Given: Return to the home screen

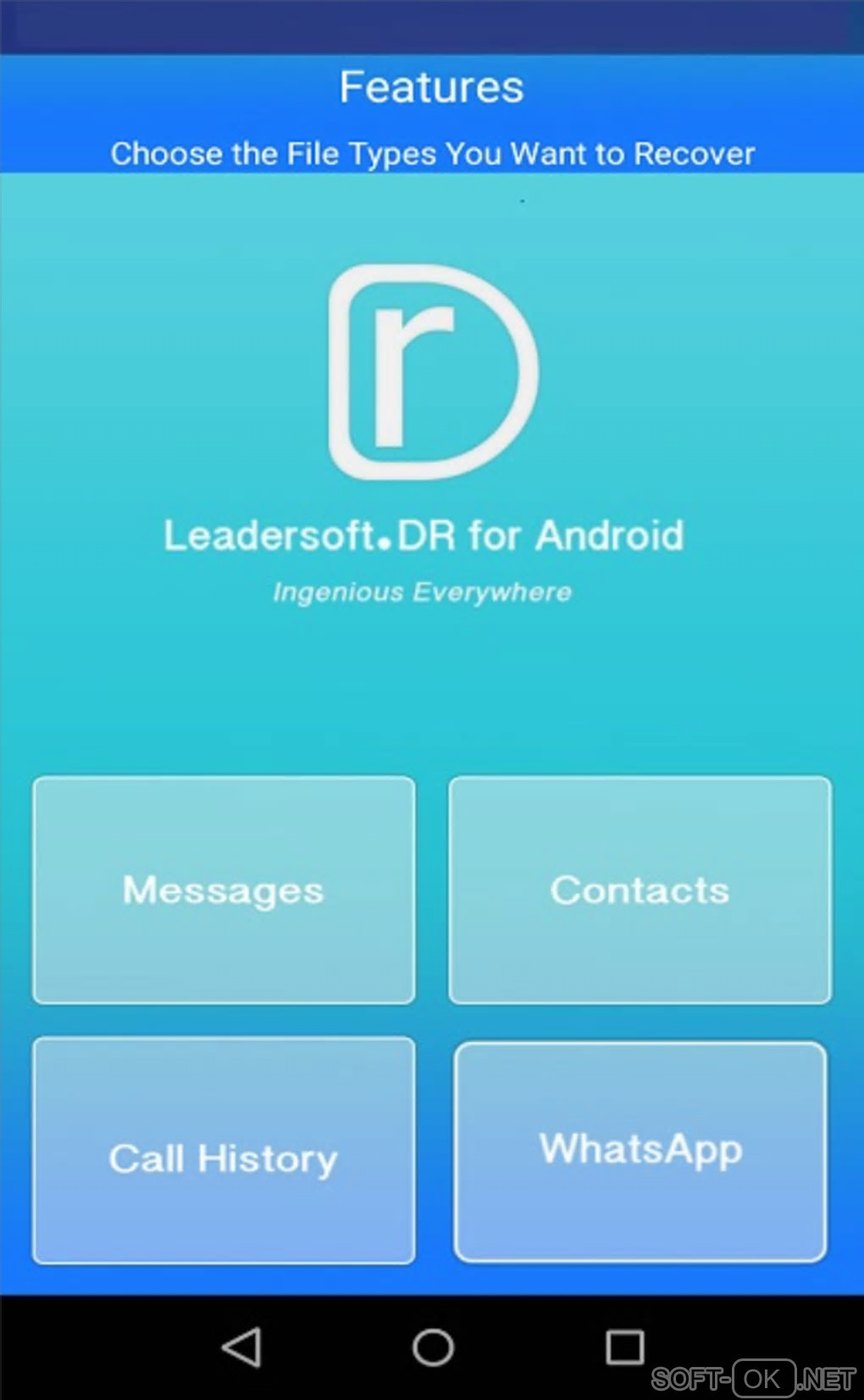Looking at the screenshot, I should point(433,1347).
